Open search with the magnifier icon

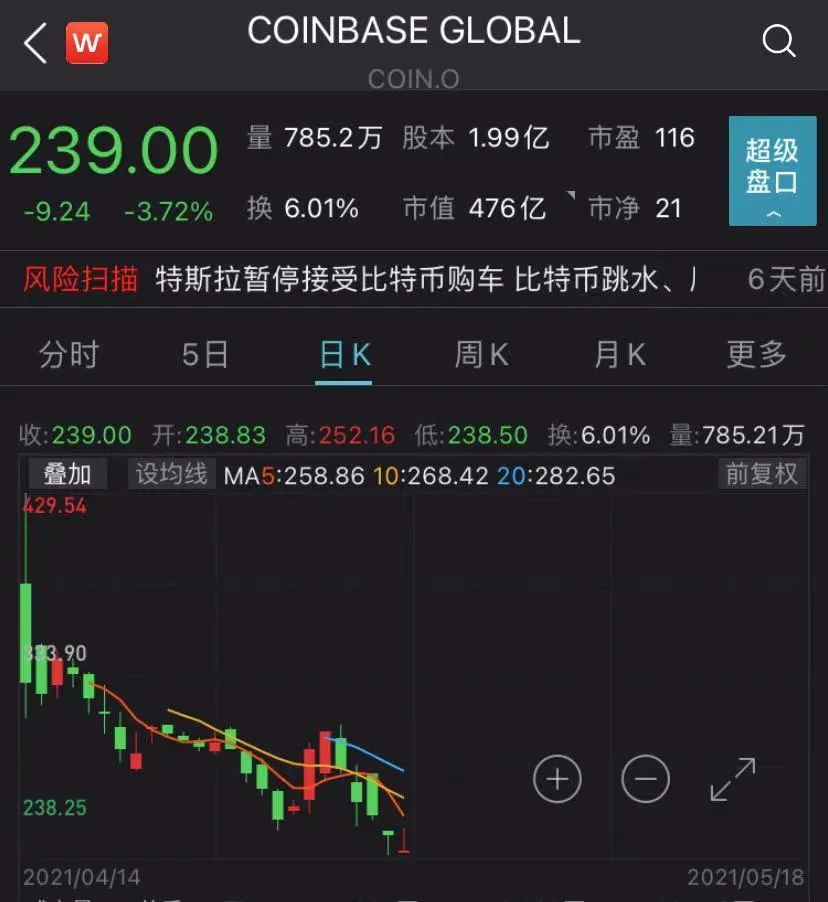[778, 42]
